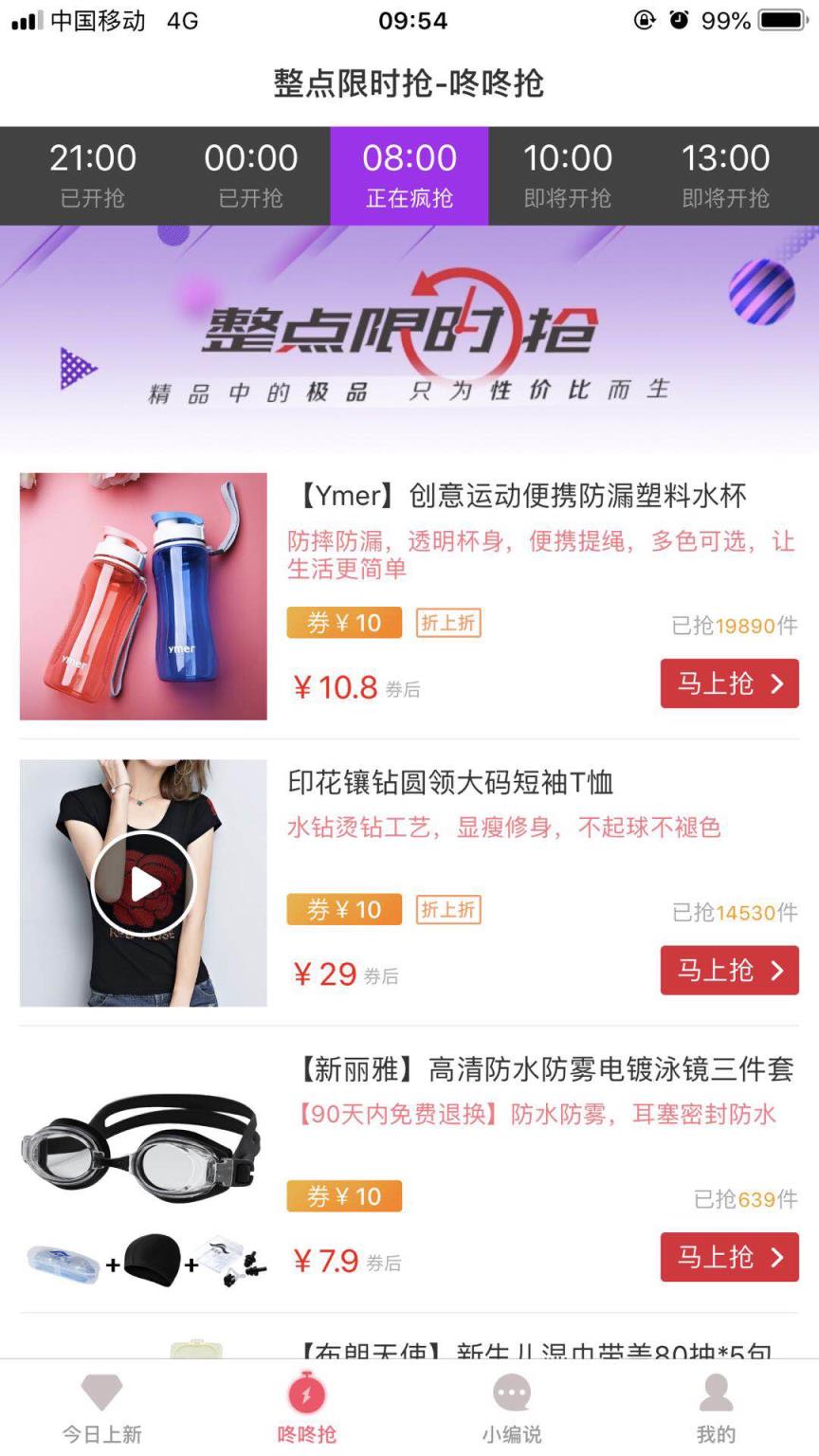819x1456 pixels.
Task: Play the T-shirt product video
Action: coord(143,882)
